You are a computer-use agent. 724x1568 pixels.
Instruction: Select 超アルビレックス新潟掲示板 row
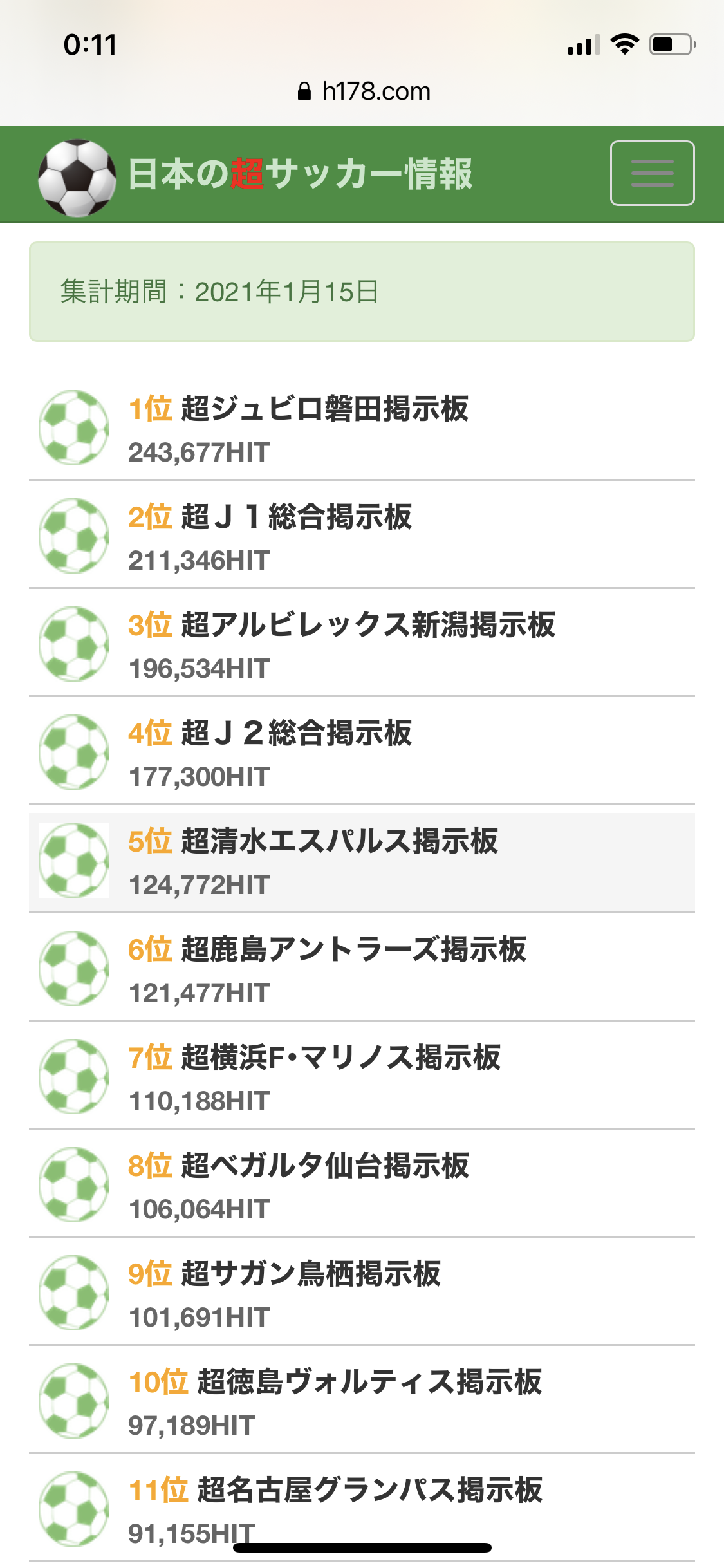[x=362, y=644]
